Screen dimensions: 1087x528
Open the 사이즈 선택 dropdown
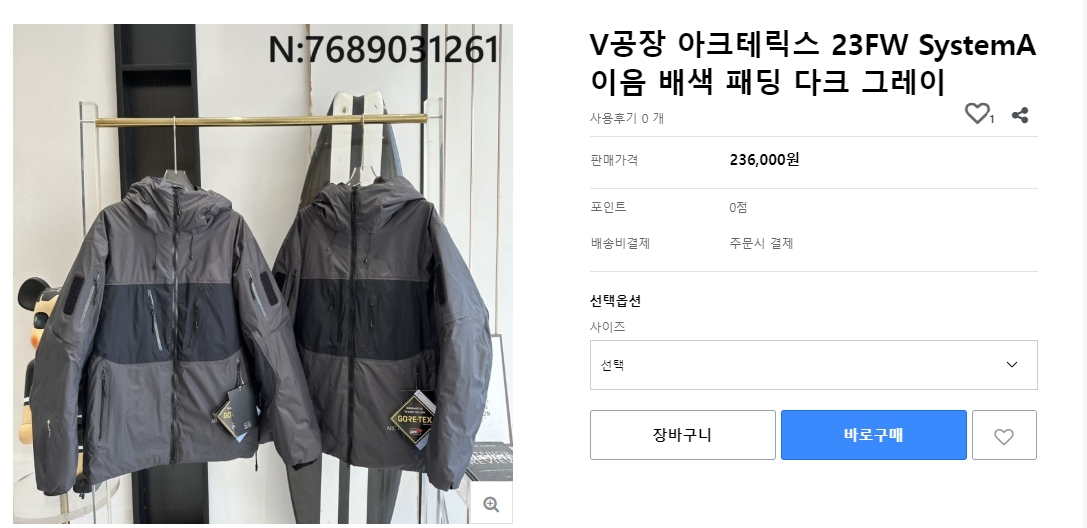click(x=813, y=365)
